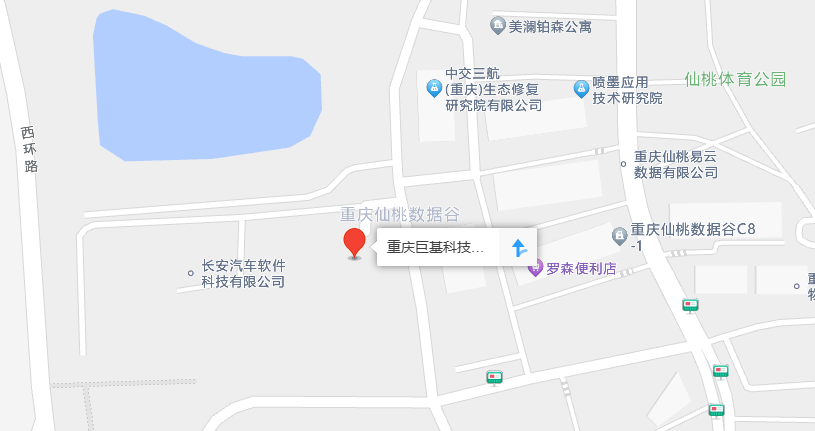The image size is (815, 431).
Task: Select the 重庆仙桃数据谷C8-1 place marker
Action: 619,236
